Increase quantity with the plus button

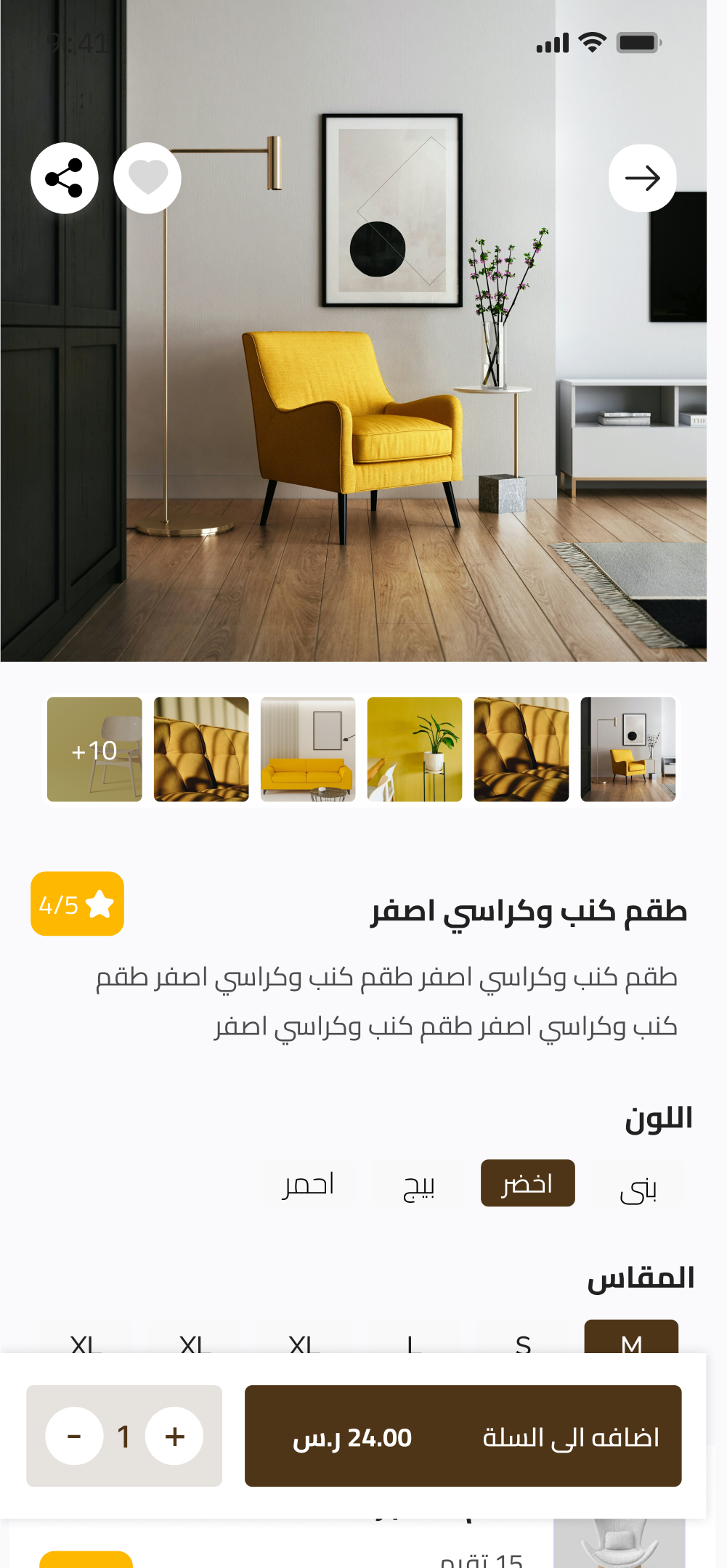coord(174,1436)
